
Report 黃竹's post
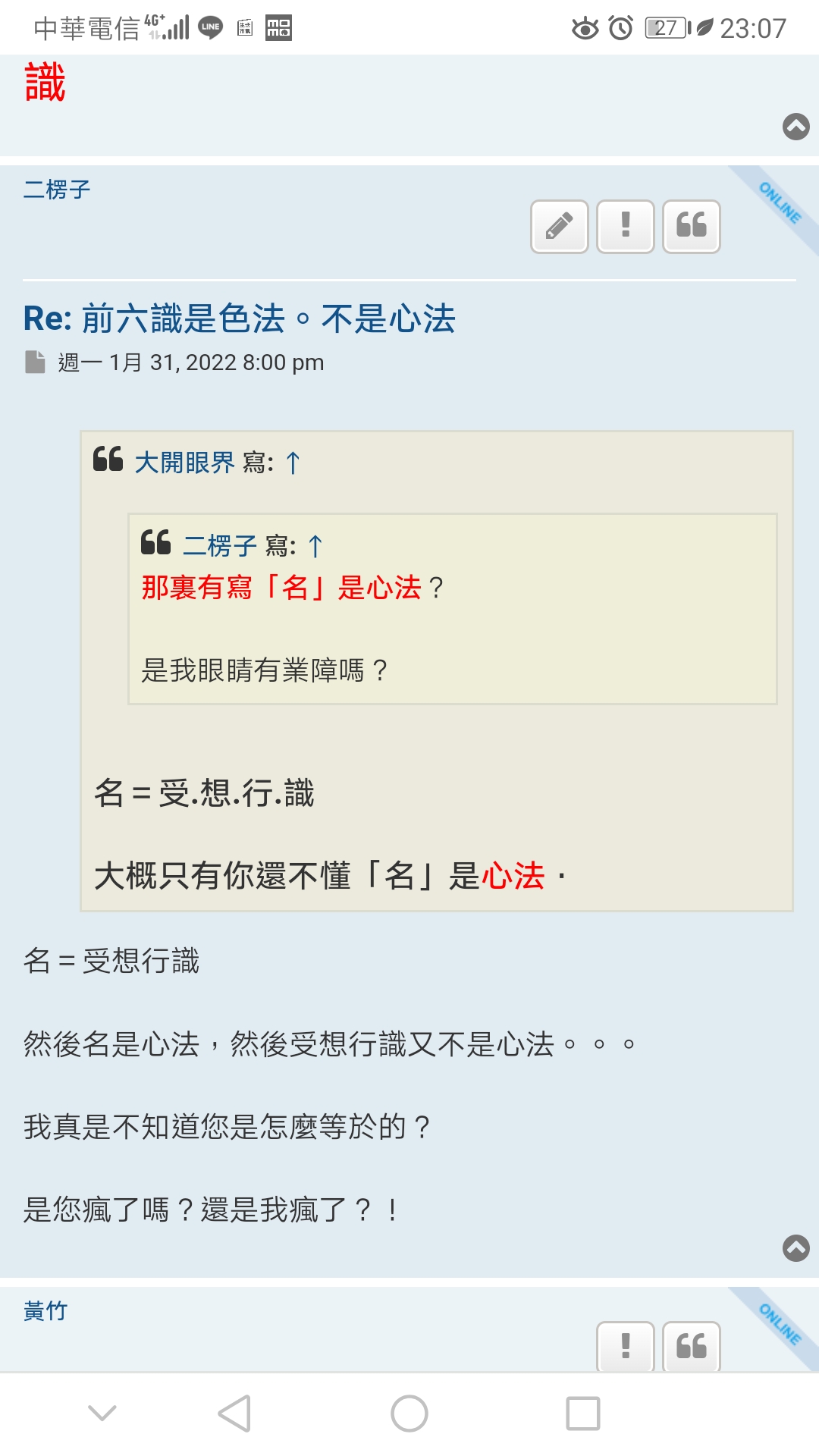point(626,1347)
